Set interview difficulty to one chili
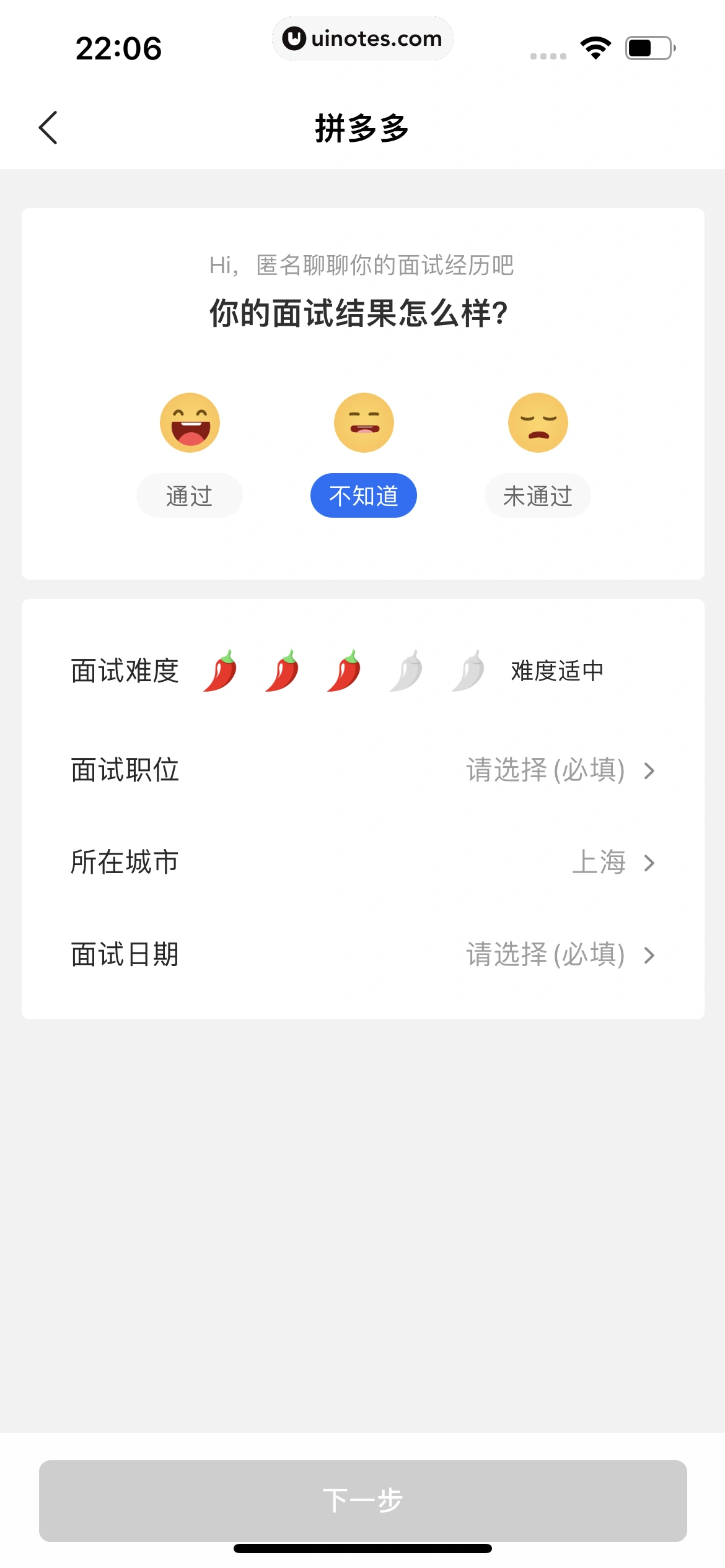 click(x=220, y=671)
